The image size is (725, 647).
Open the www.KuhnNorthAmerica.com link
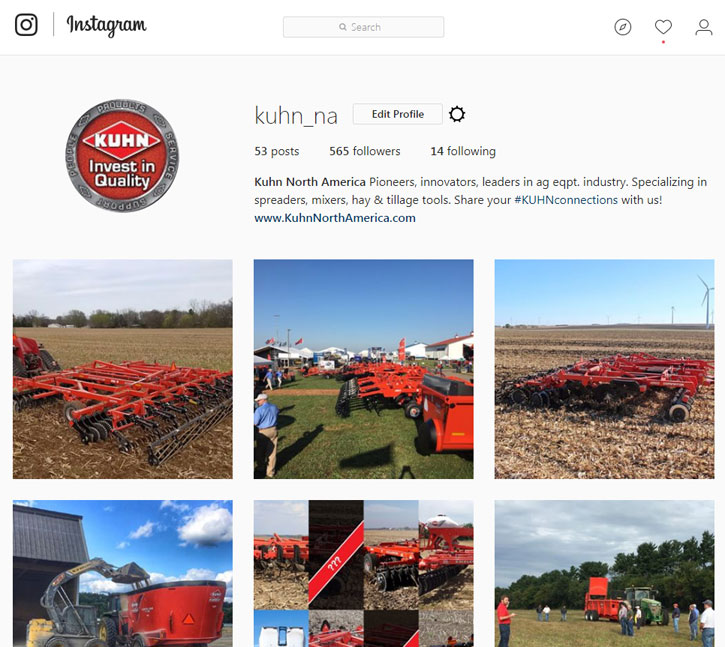point(335,218)
